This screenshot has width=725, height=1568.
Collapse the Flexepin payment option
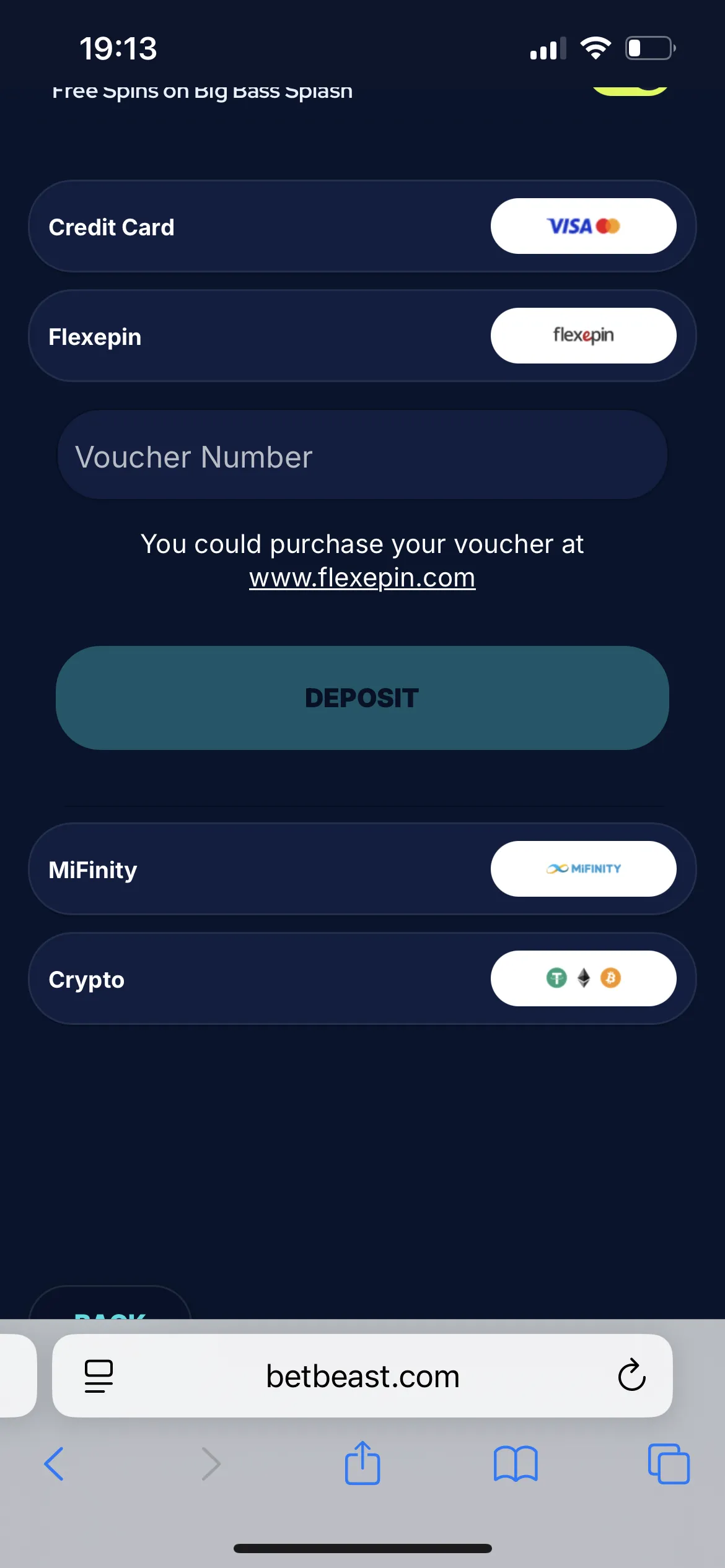pos(362,336)
